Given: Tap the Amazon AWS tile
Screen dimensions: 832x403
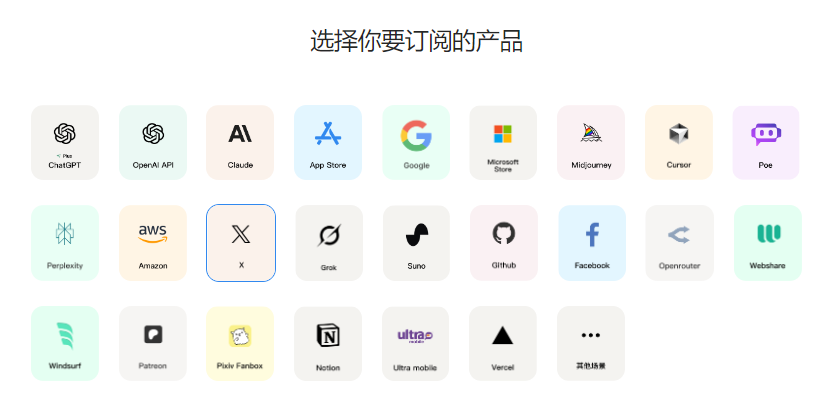Looking at the screenshot, I should pyautogui.click(x=153, y=243).
